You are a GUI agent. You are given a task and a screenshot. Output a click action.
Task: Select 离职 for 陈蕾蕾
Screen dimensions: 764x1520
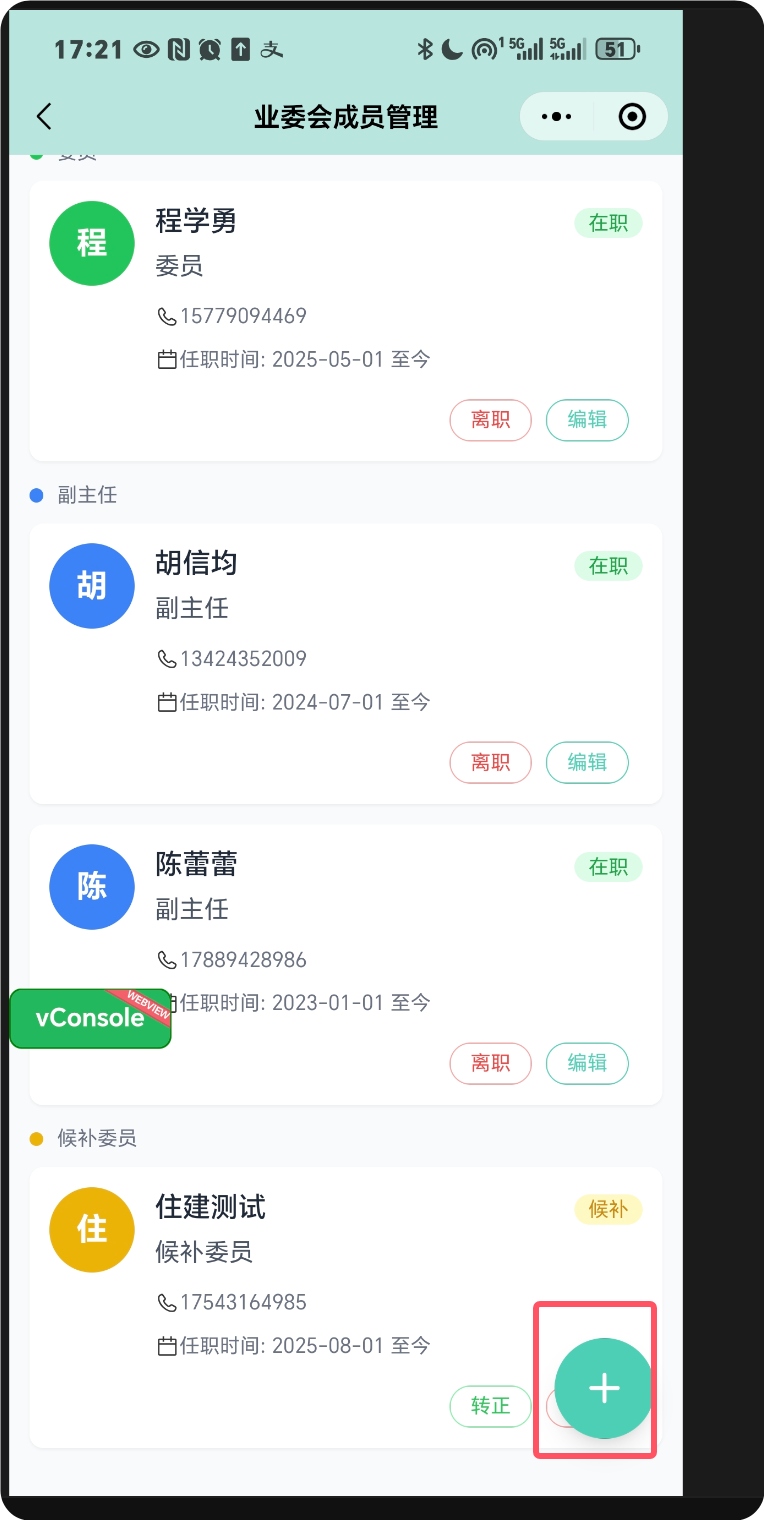pos(490,1063)
